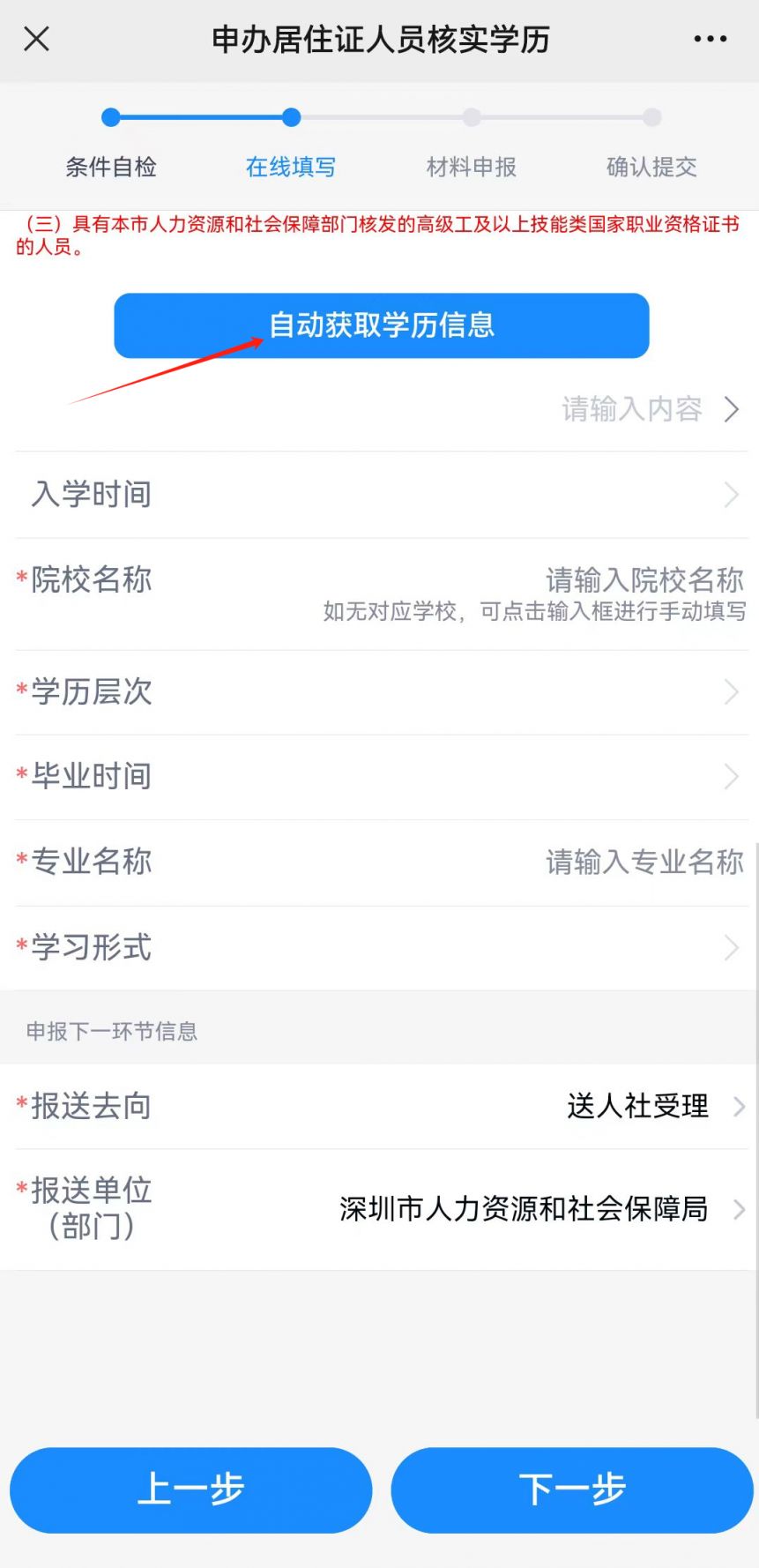Screen dimensions: 759x1568
Task: Open the 学习形式 selection list
Action: click(379, 948)
